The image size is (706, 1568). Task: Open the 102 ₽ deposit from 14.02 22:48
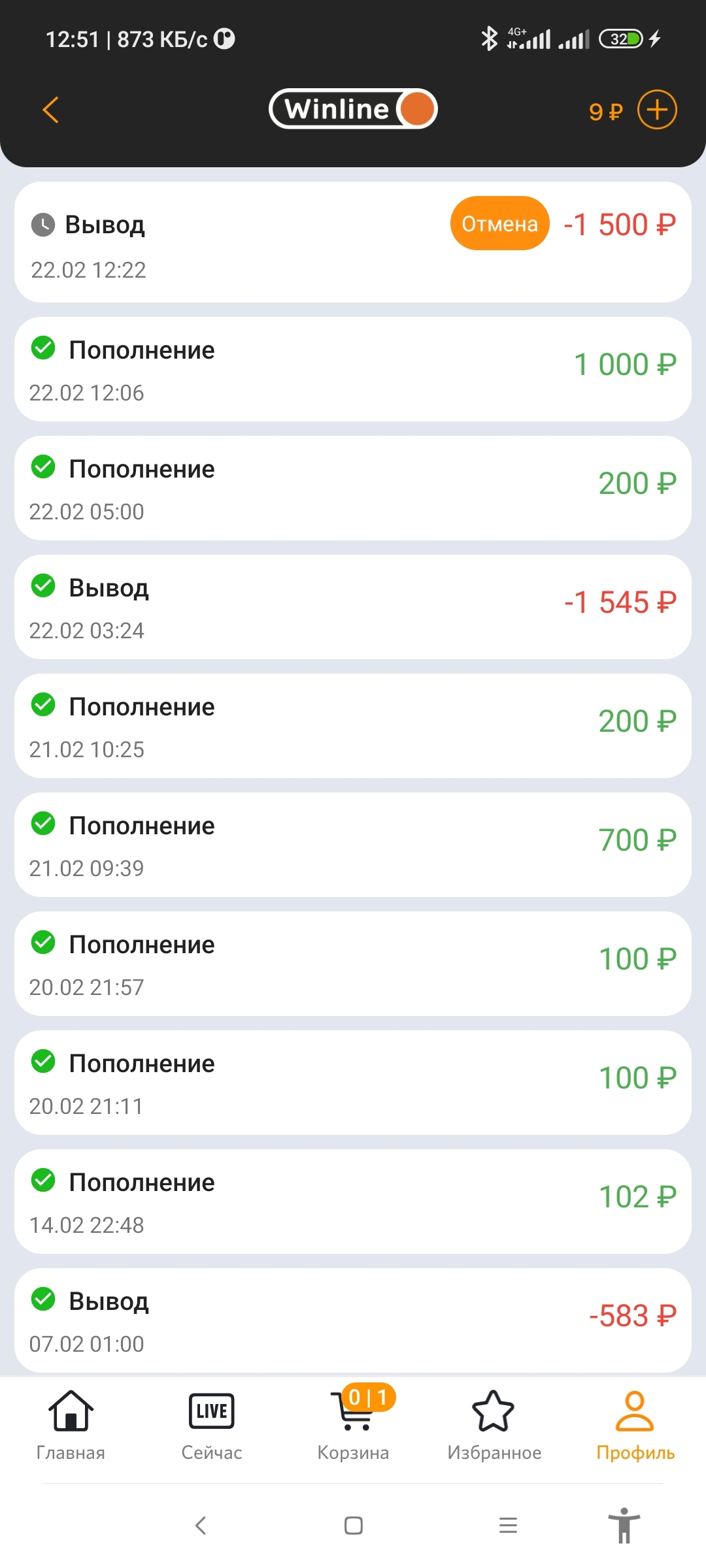click(x=353, y=1201)
